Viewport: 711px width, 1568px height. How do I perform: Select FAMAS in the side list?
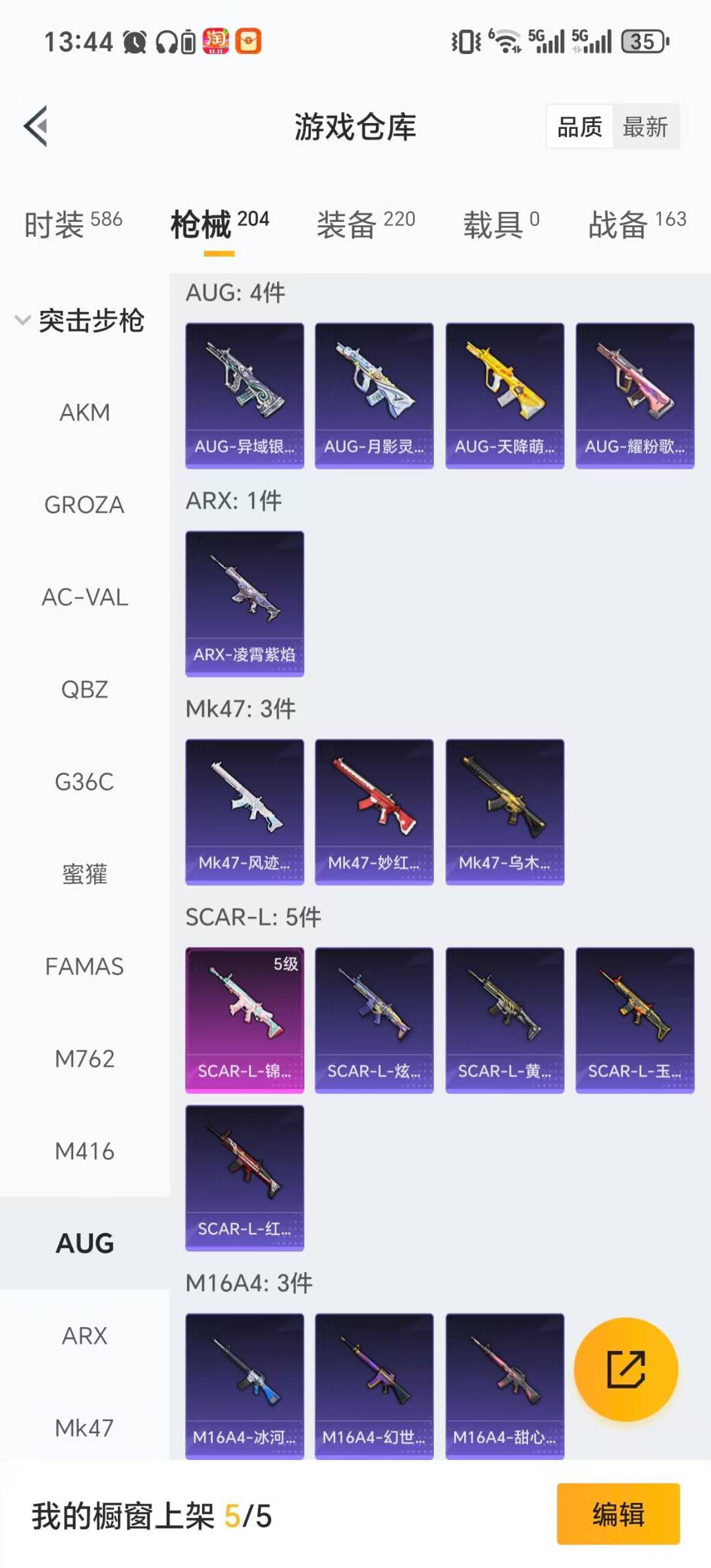[84, 966]
